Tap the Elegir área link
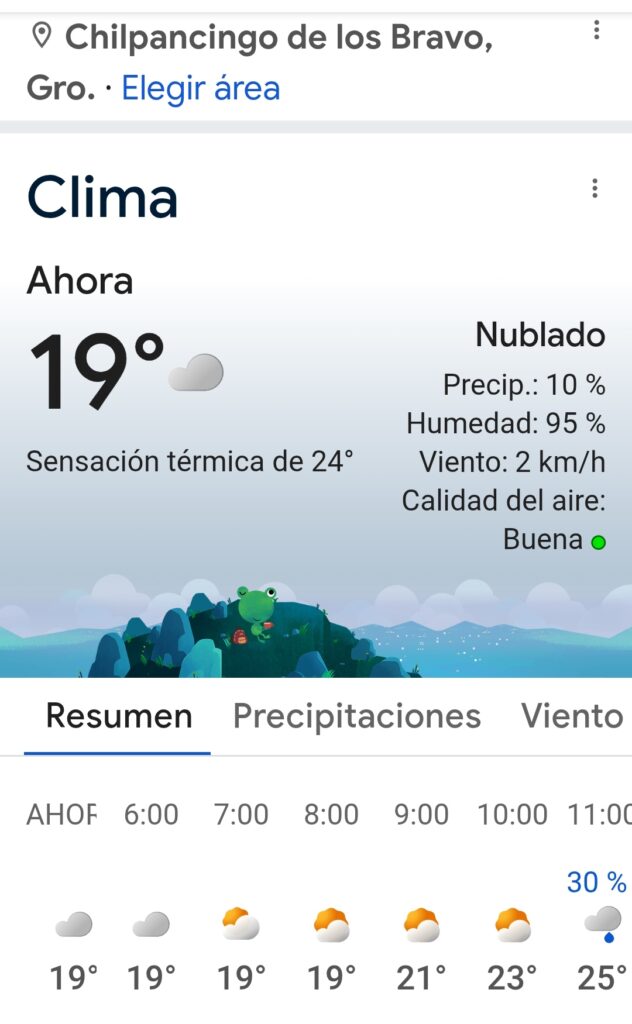The image size is (632, 1024). [200, 89]
